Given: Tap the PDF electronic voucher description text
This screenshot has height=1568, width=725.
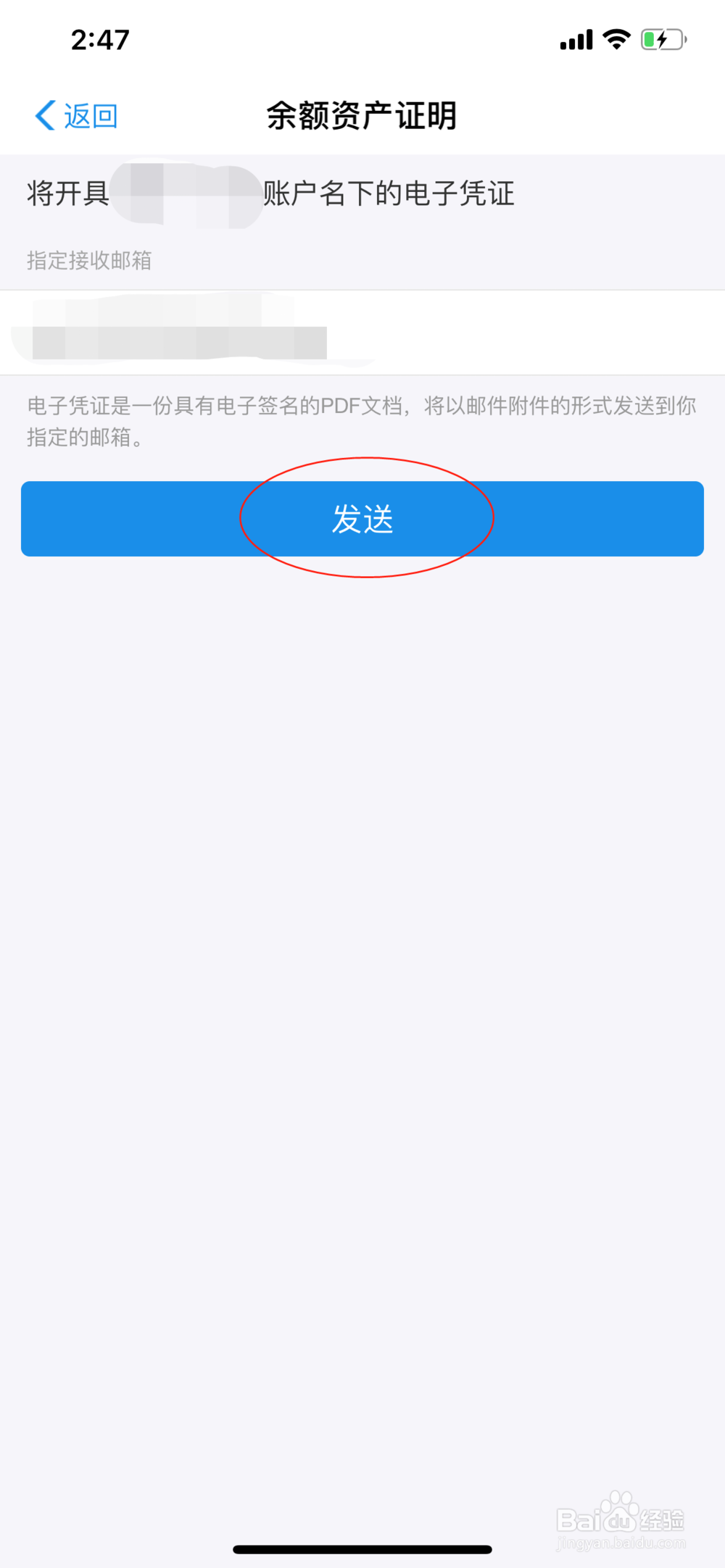Looking at the screenshot, I should point(360,422).
